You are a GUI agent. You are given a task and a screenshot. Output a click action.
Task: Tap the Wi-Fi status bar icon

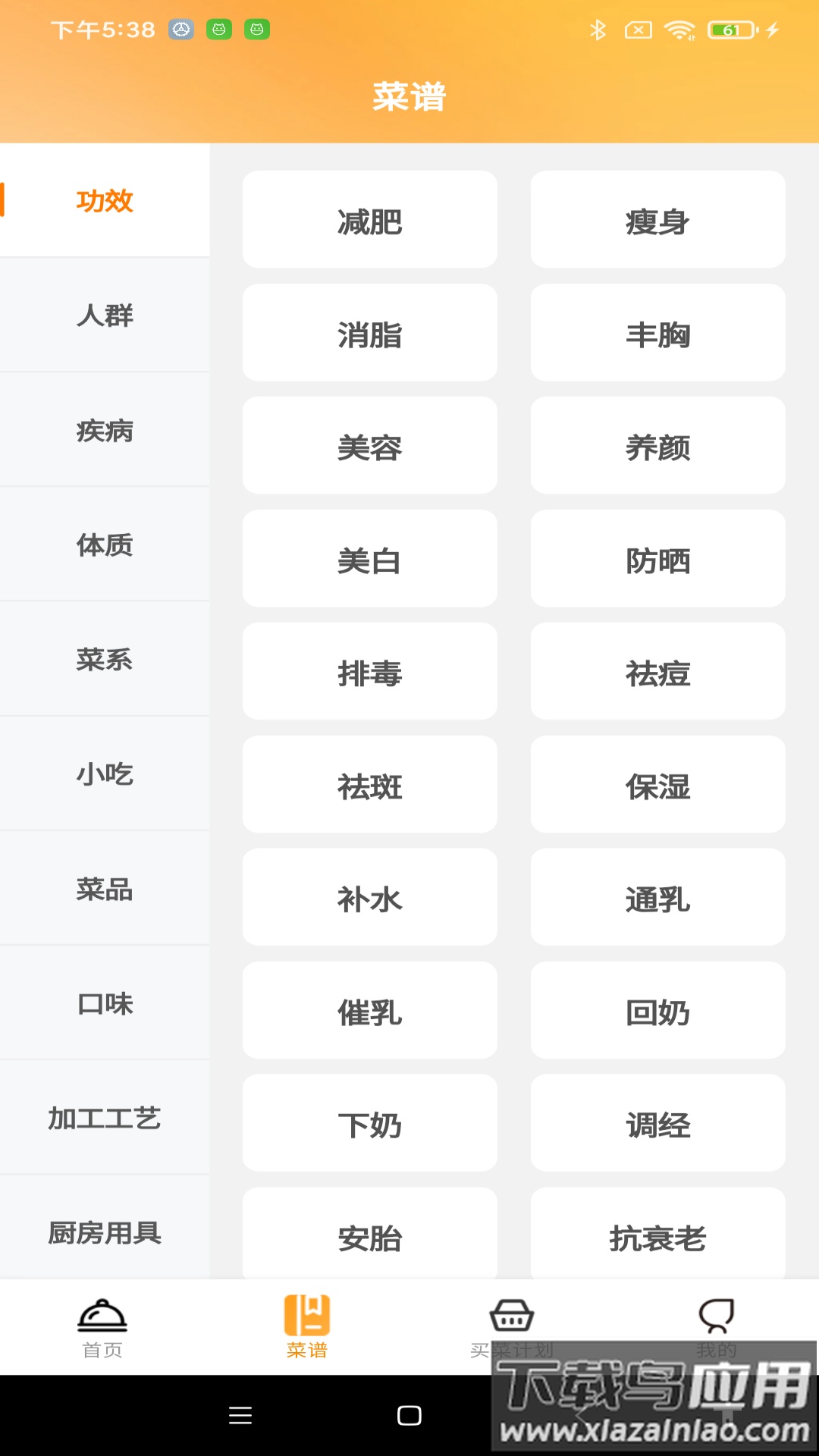[677, 29]
